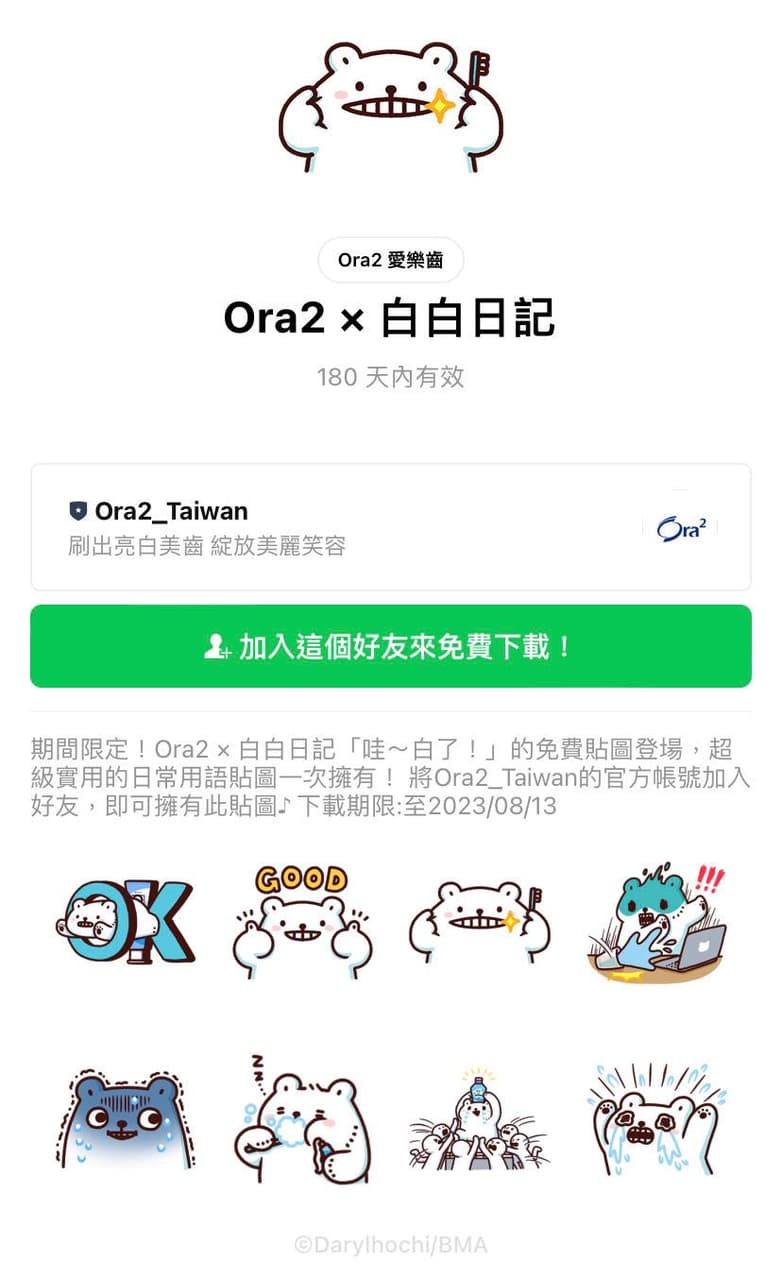Tap the green add friend download button
Screen dimensions: 782x1280
391,646
